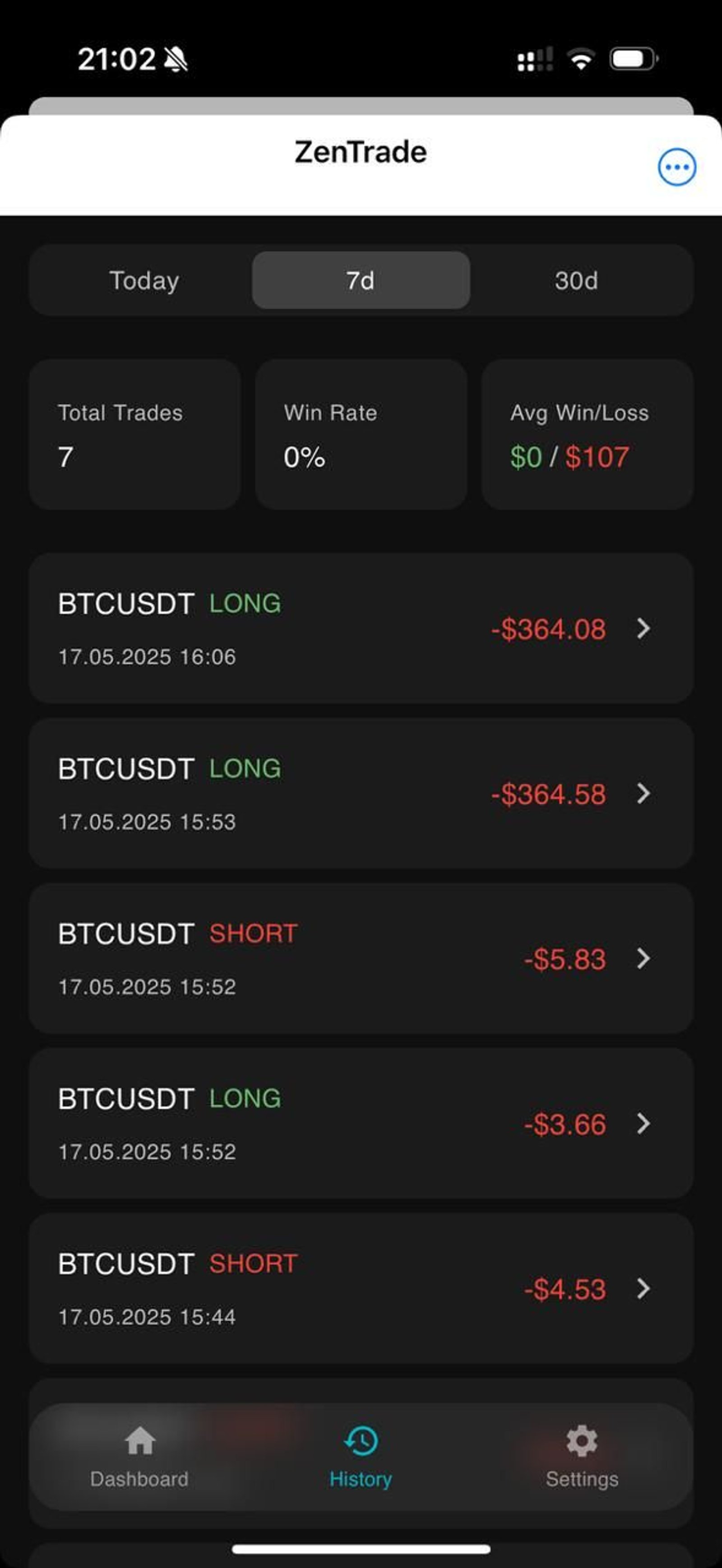Switch to the 30d time range
Screen dimensions: 722x1568
tap(577, 280)
